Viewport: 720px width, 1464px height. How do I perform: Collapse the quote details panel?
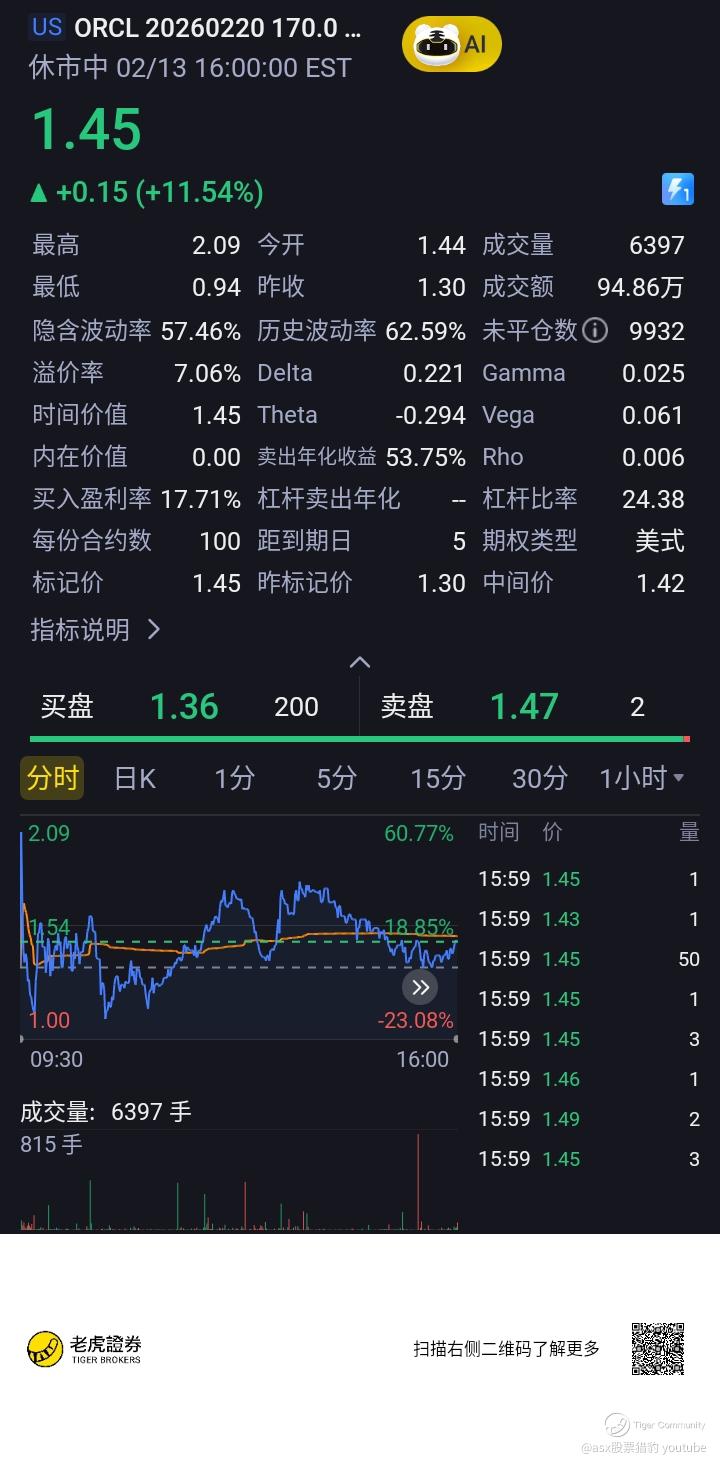[x=360, y=662]
